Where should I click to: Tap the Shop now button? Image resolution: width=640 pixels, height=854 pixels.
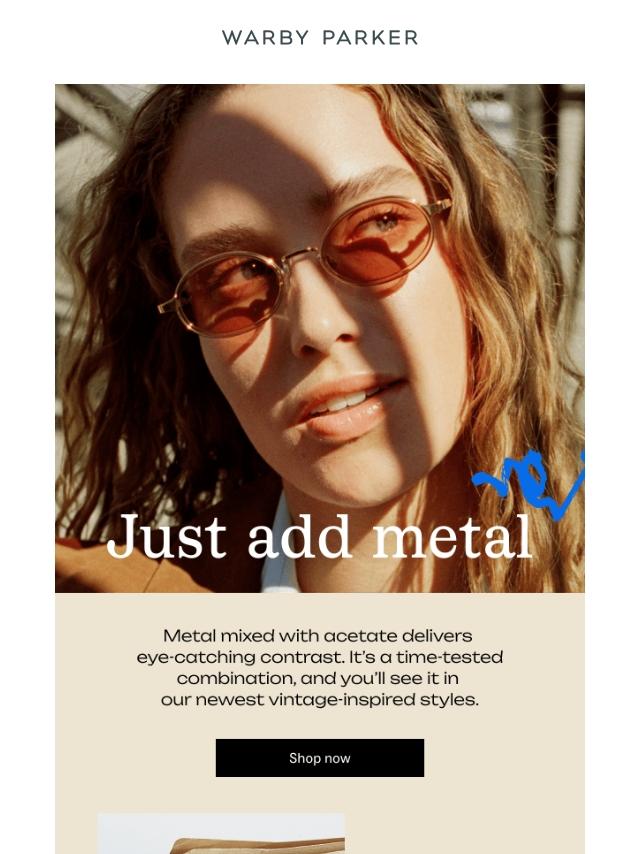[x=320, y=758]
